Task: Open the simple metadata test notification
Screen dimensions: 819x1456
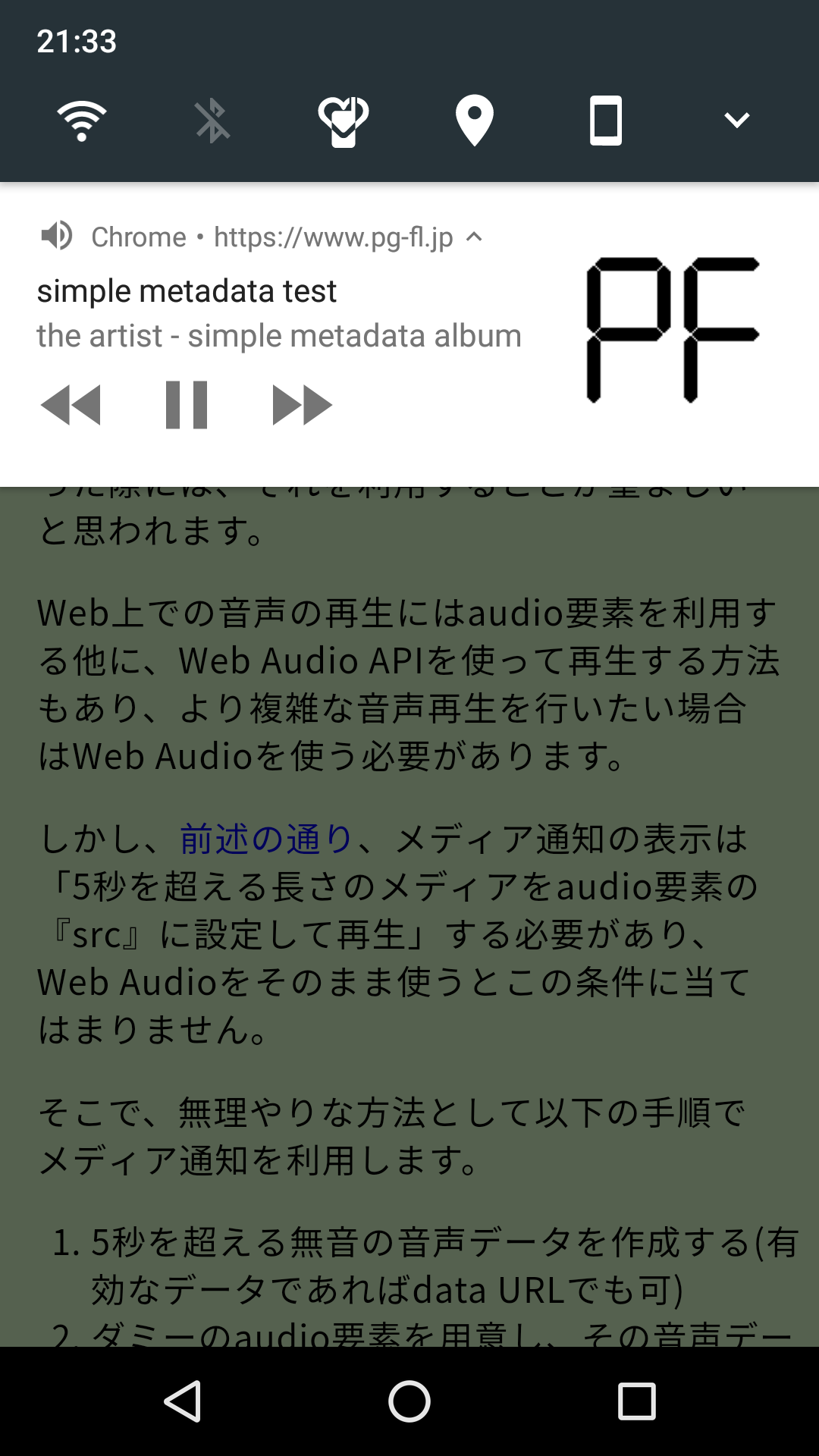Action: pyautogui.click(x=187, y=291)
